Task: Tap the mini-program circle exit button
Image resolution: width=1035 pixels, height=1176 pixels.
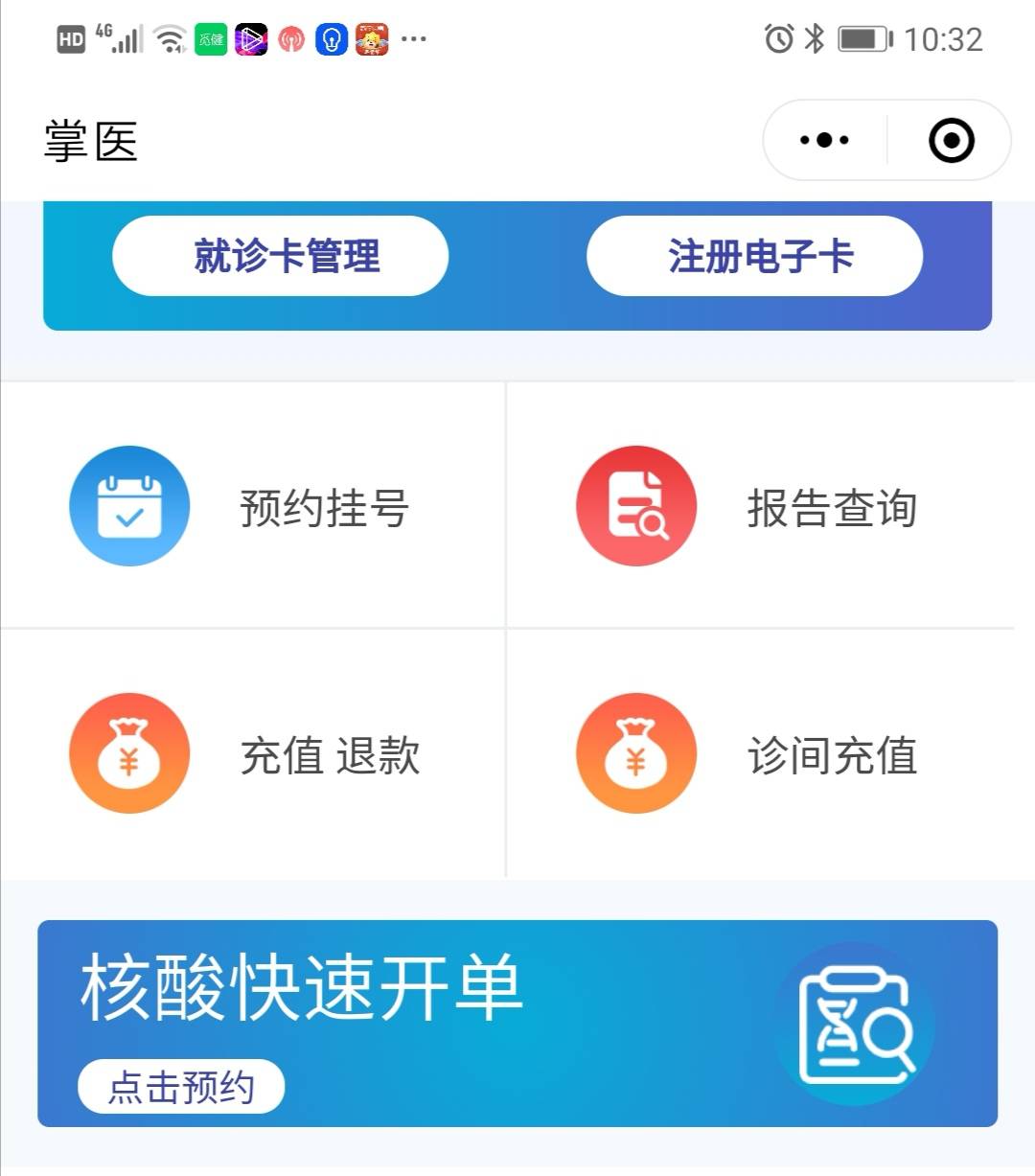Action: (948, 140)
